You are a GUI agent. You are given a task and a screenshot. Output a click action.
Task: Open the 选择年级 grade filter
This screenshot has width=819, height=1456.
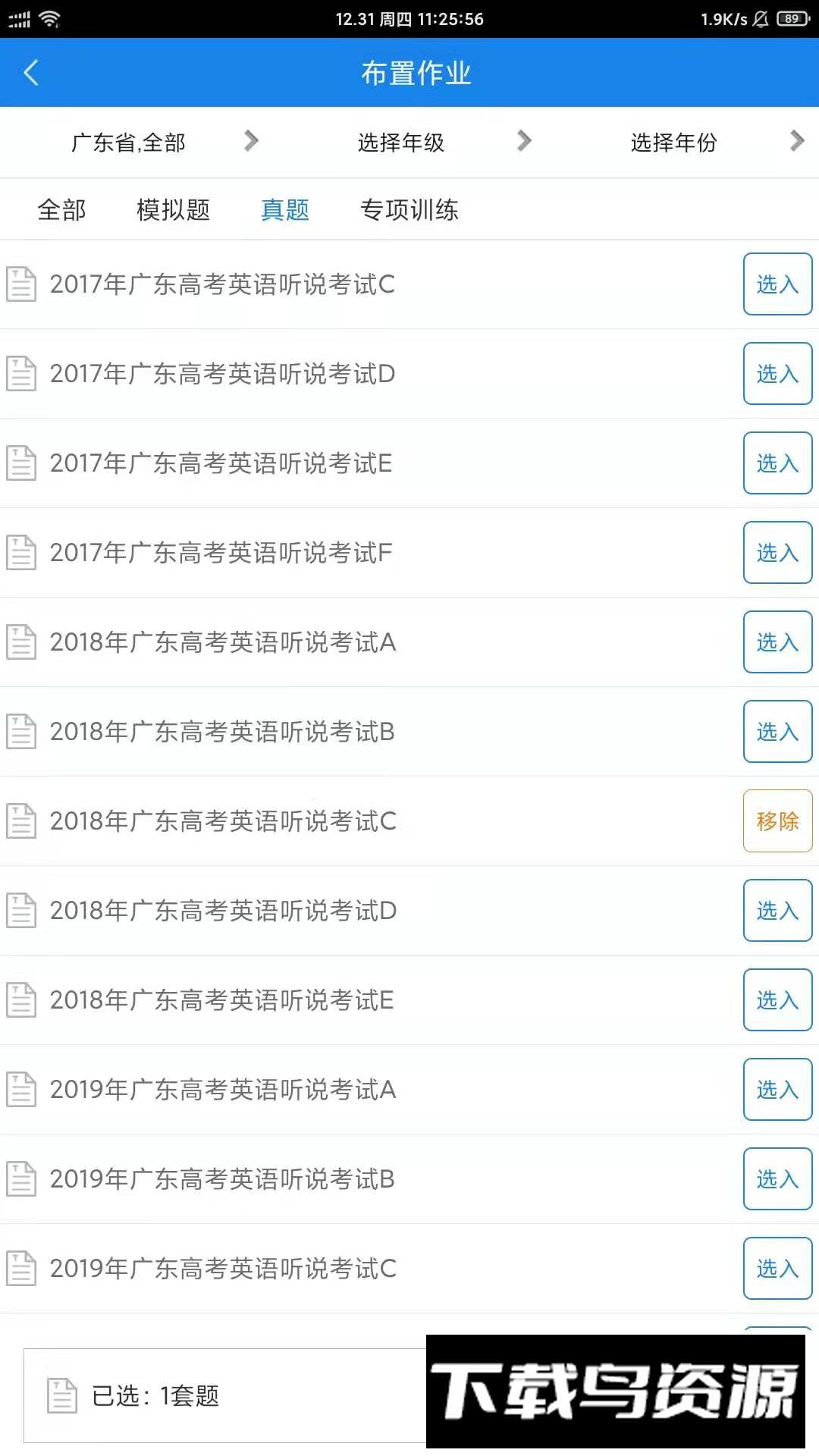point(401,143)
